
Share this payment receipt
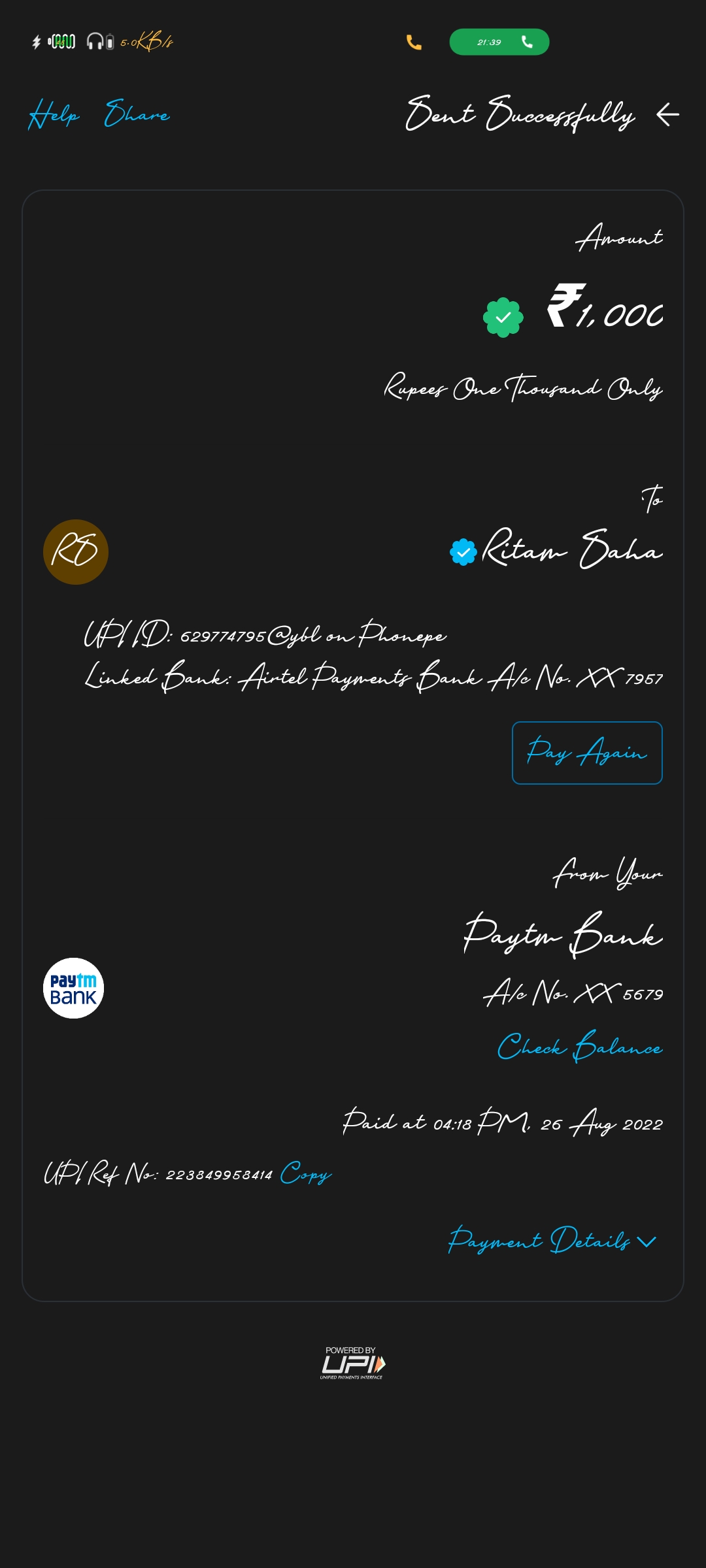[137, 114]
